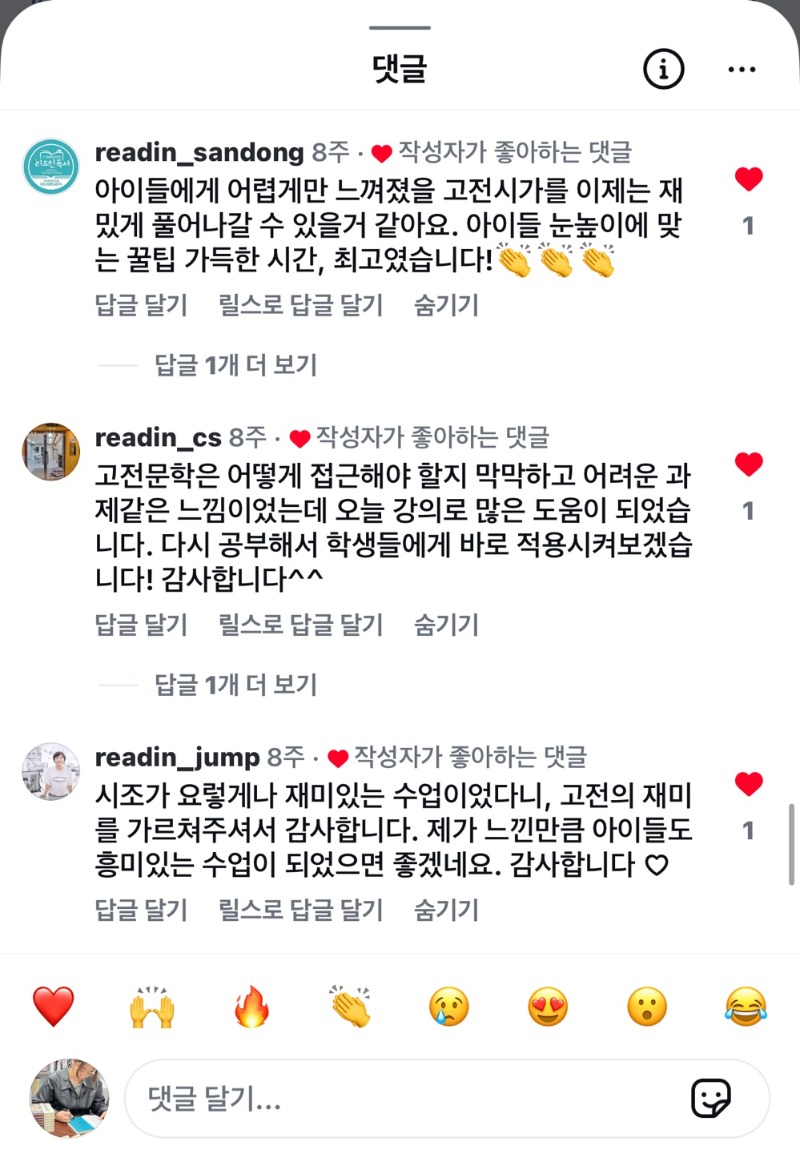Expand 답글 1개 더 보기 under readin_sandong
Image resolution: width=800 pixels, height=1153 pixels.
pos(236,365)
